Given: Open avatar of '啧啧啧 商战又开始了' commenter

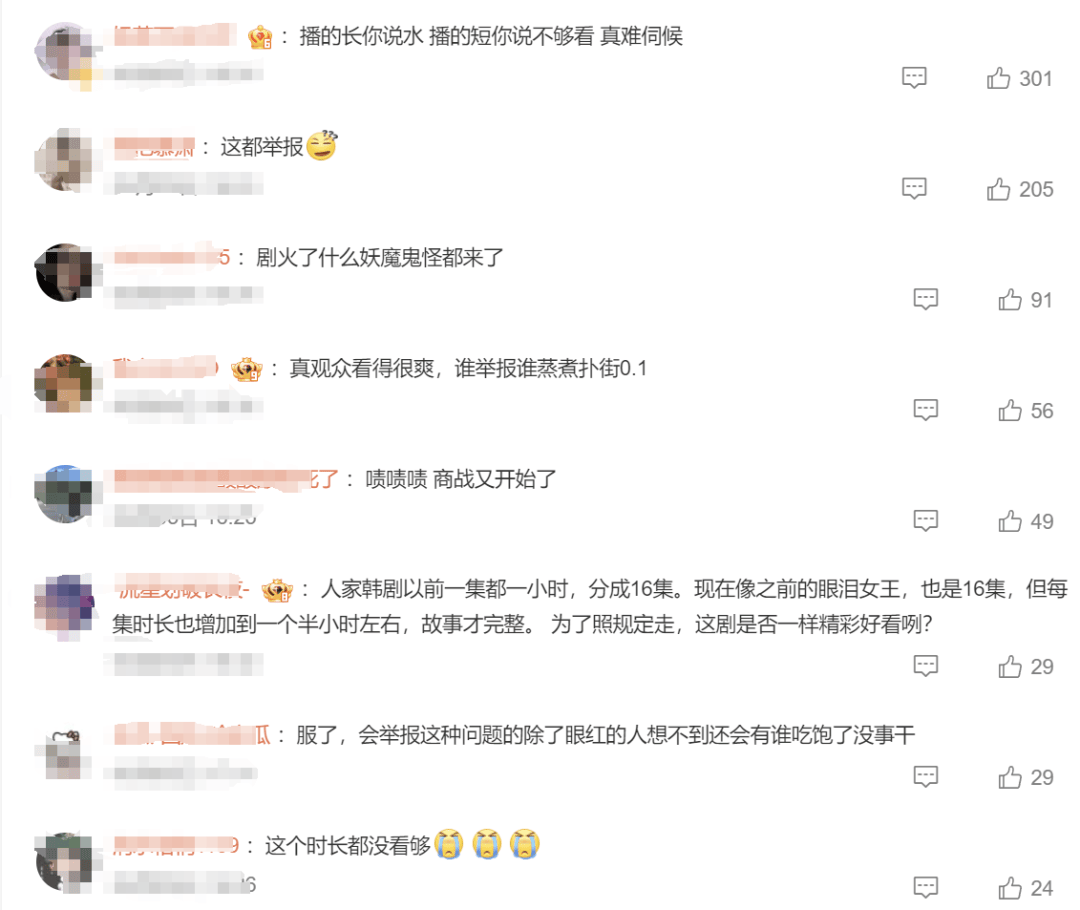Looking at the screenshot, I should (64, 493).
